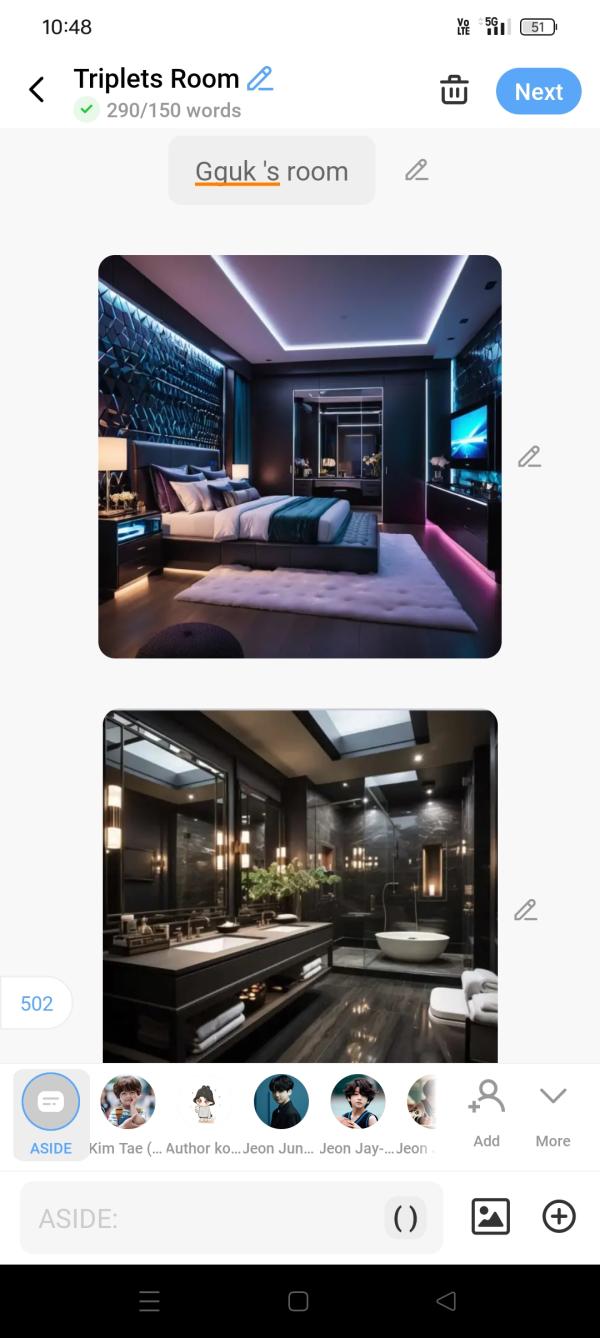The height and width of the screenshot is (1338, 600).
Task: Tap the Next button
Action: coord(538,91)
